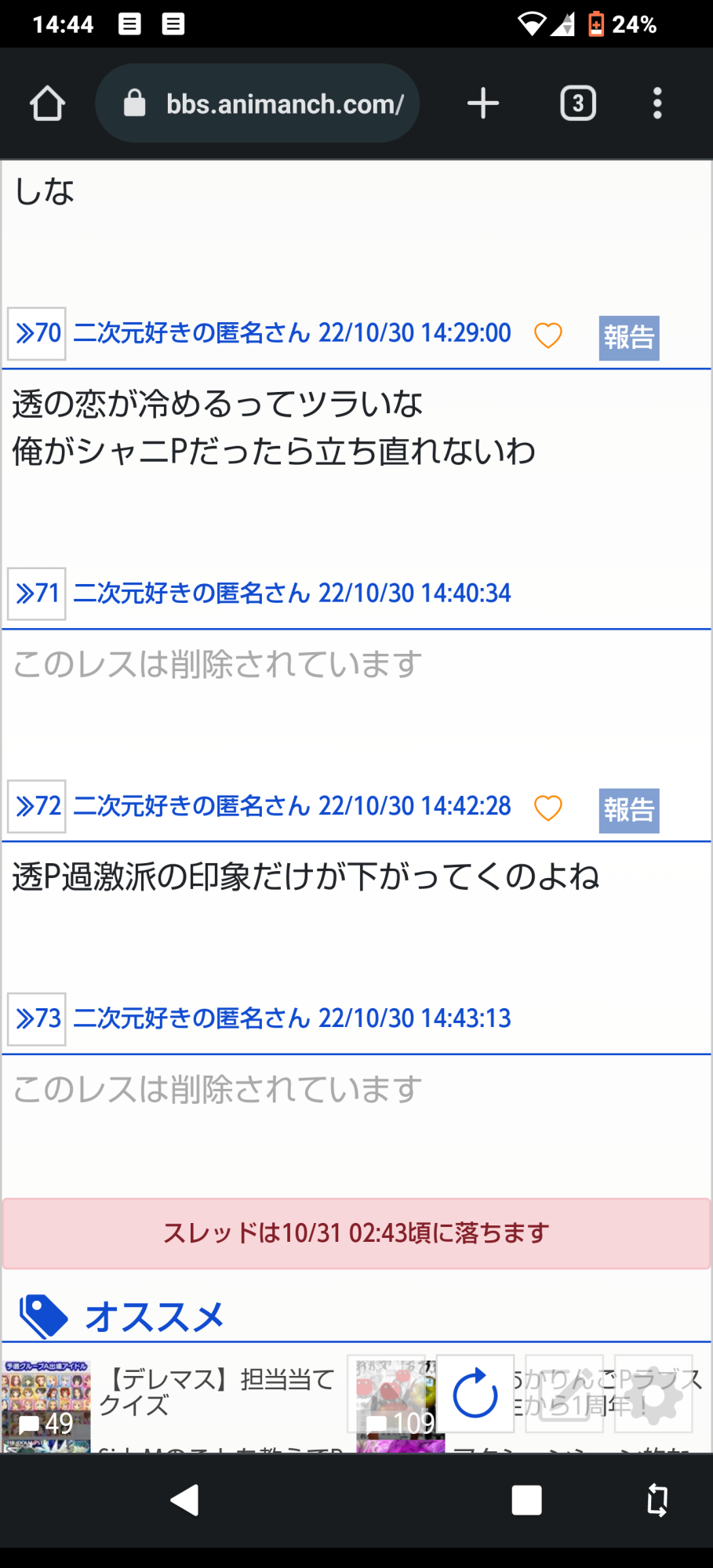
Task: Like post 72 with the heart
Action: pyautogui.click(x=548, y=808)
